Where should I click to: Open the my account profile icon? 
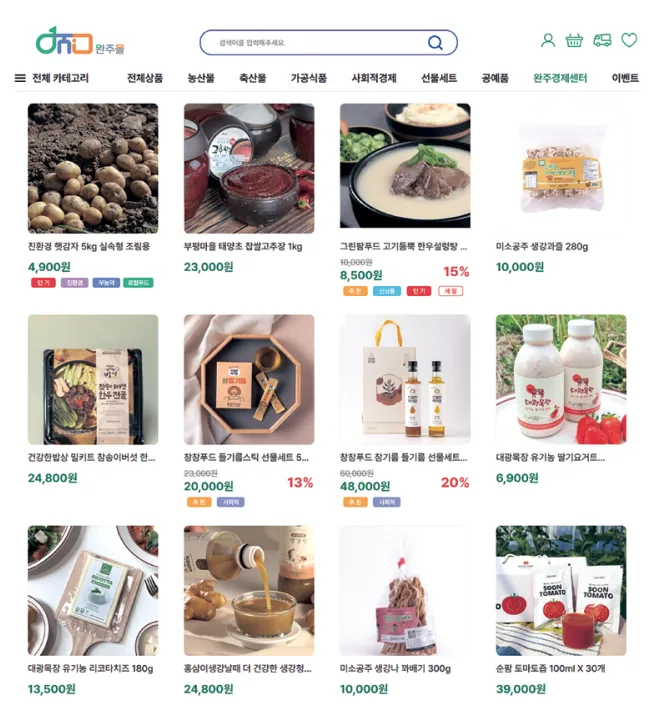tap(547, 41)
